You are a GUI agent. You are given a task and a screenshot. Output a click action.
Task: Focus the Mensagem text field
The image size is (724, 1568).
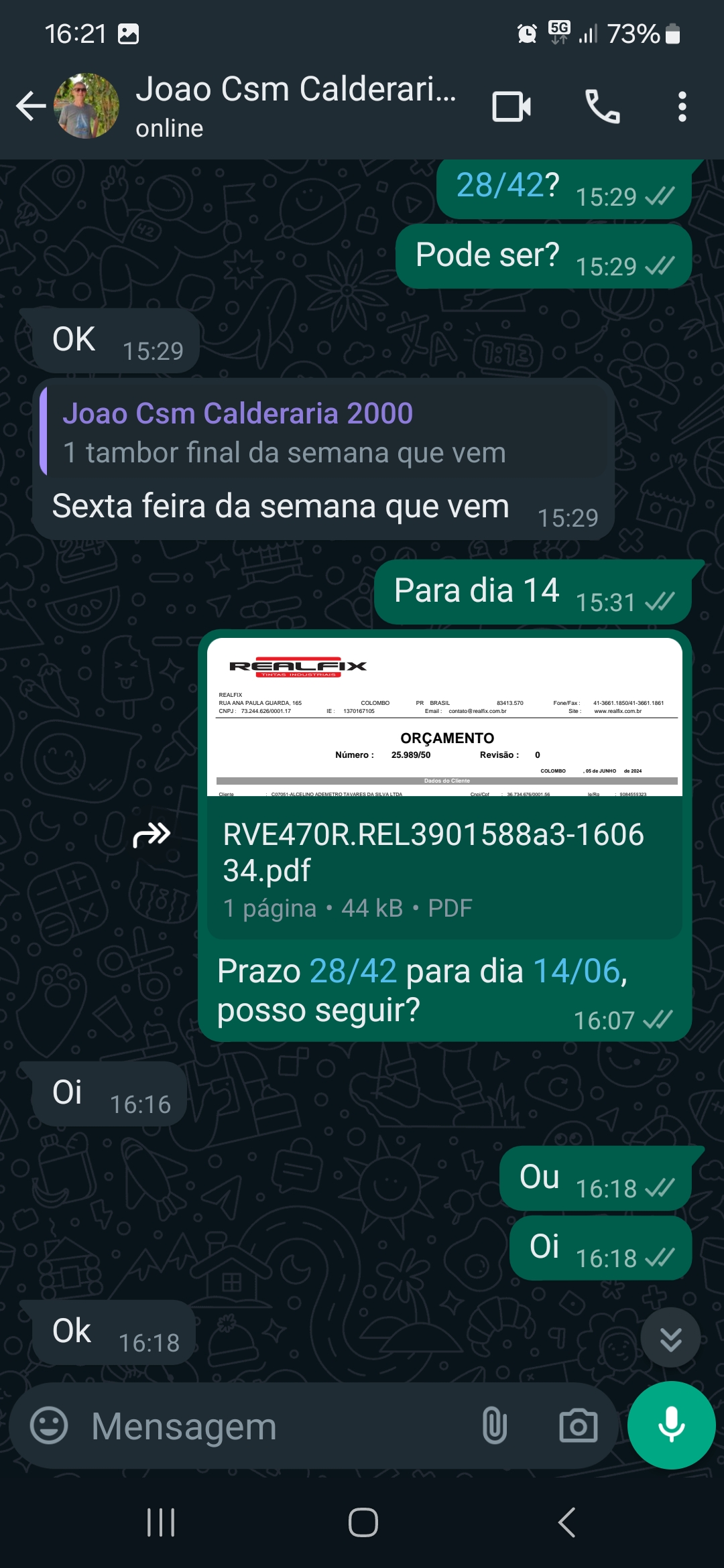pyautogui.click(x=268, y=1427)
